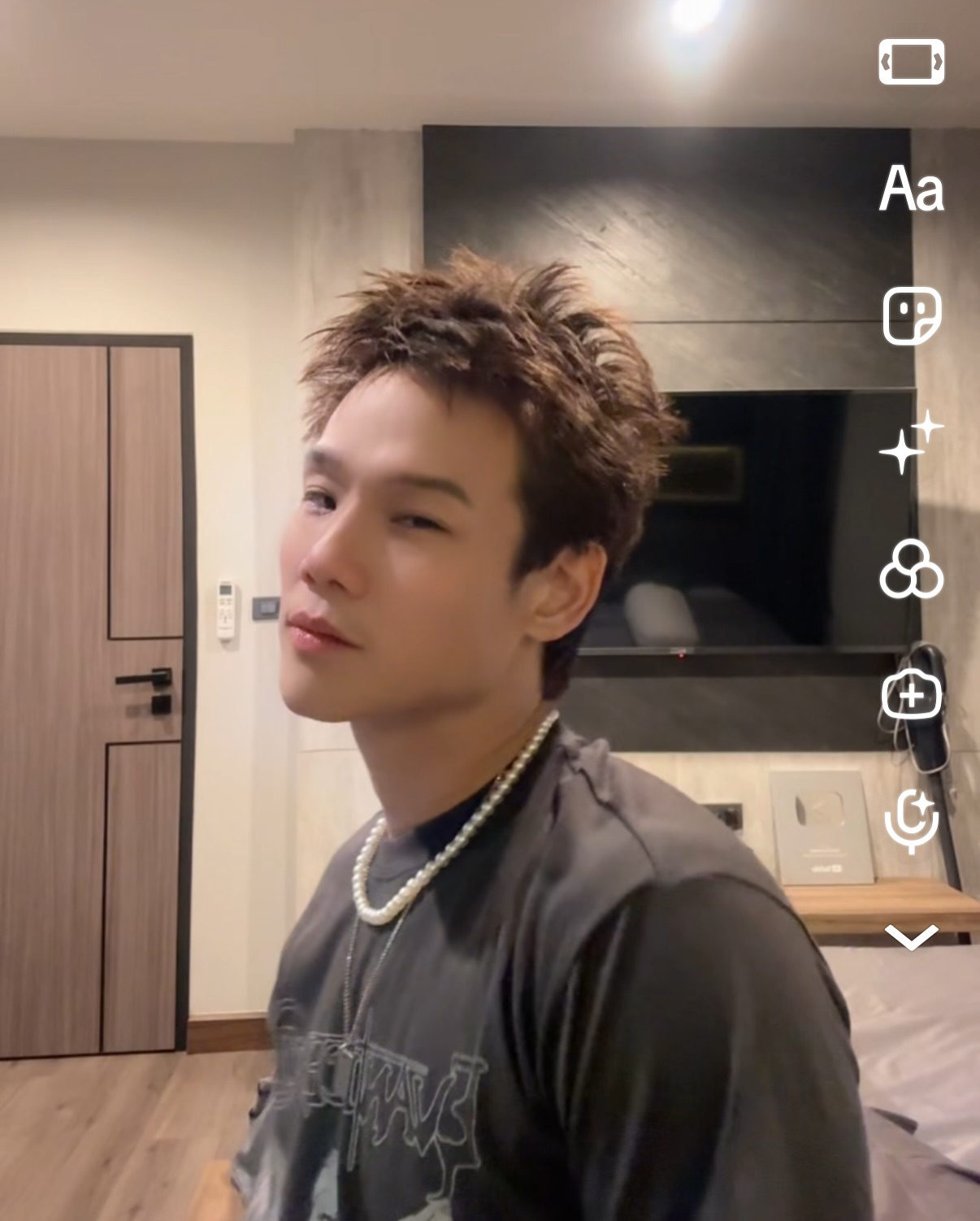Open the resize/aspect tool at top
The height and width of the screenshot is (1221, 980).
click(911, 61)
